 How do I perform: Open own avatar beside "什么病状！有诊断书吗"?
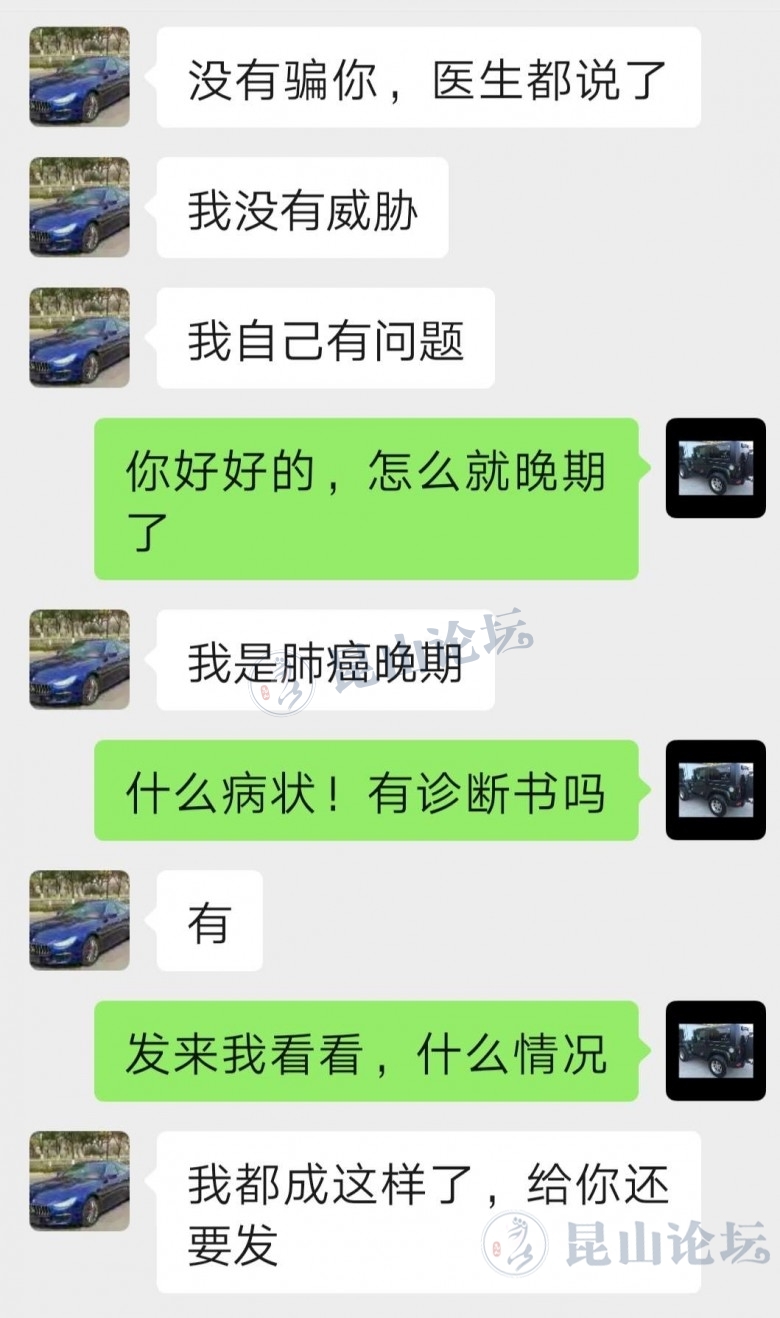[x=716, y=790]
